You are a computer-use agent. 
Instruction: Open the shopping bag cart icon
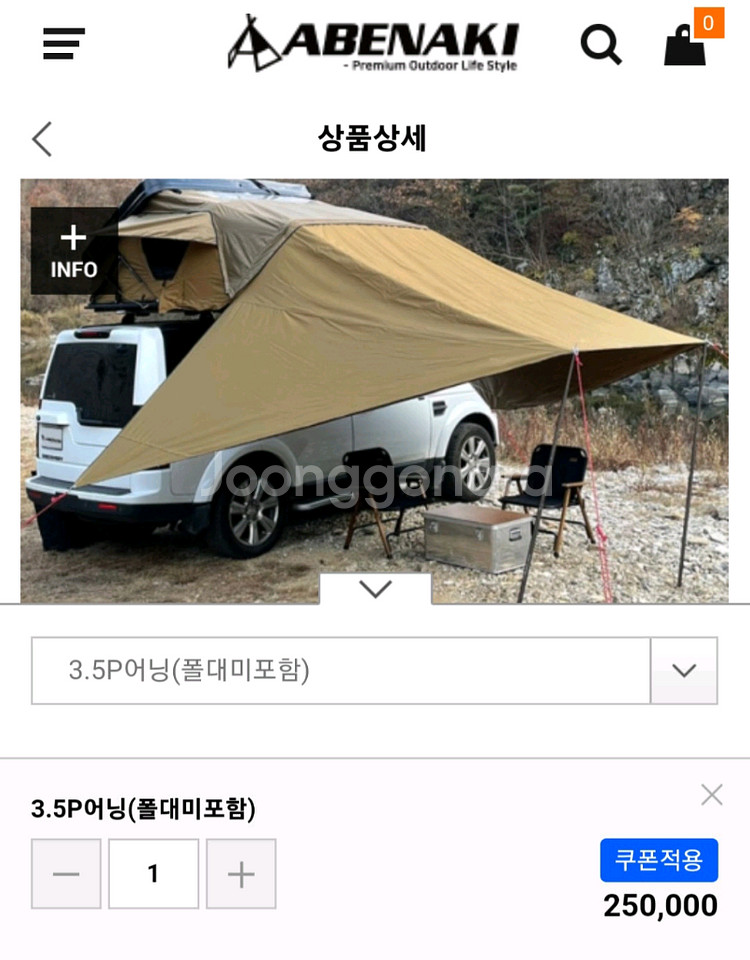(x=683, y=48)
